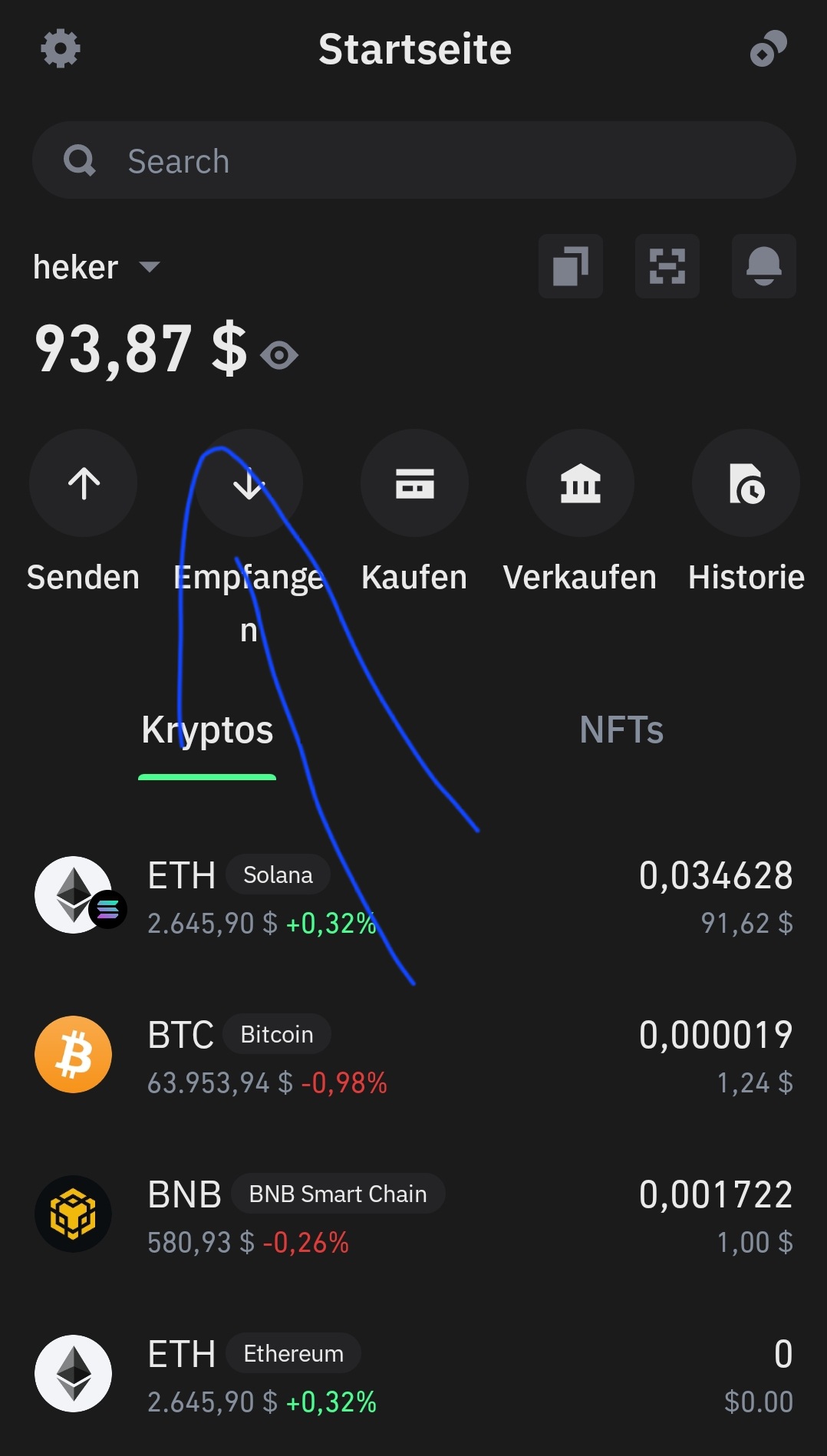Tap the green Kryptos tab indicator bar
827x1456 pixels.
[206, 777]
